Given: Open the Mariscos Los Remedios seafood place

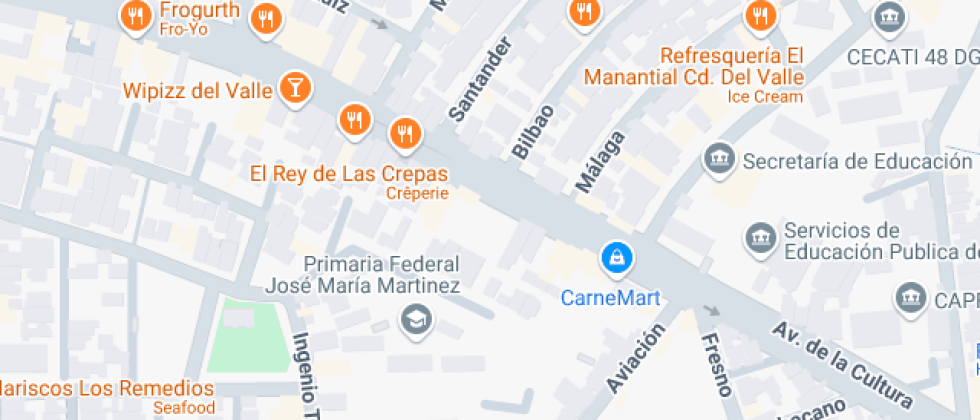Looking at the screenshot, I should tap(108, 388).
